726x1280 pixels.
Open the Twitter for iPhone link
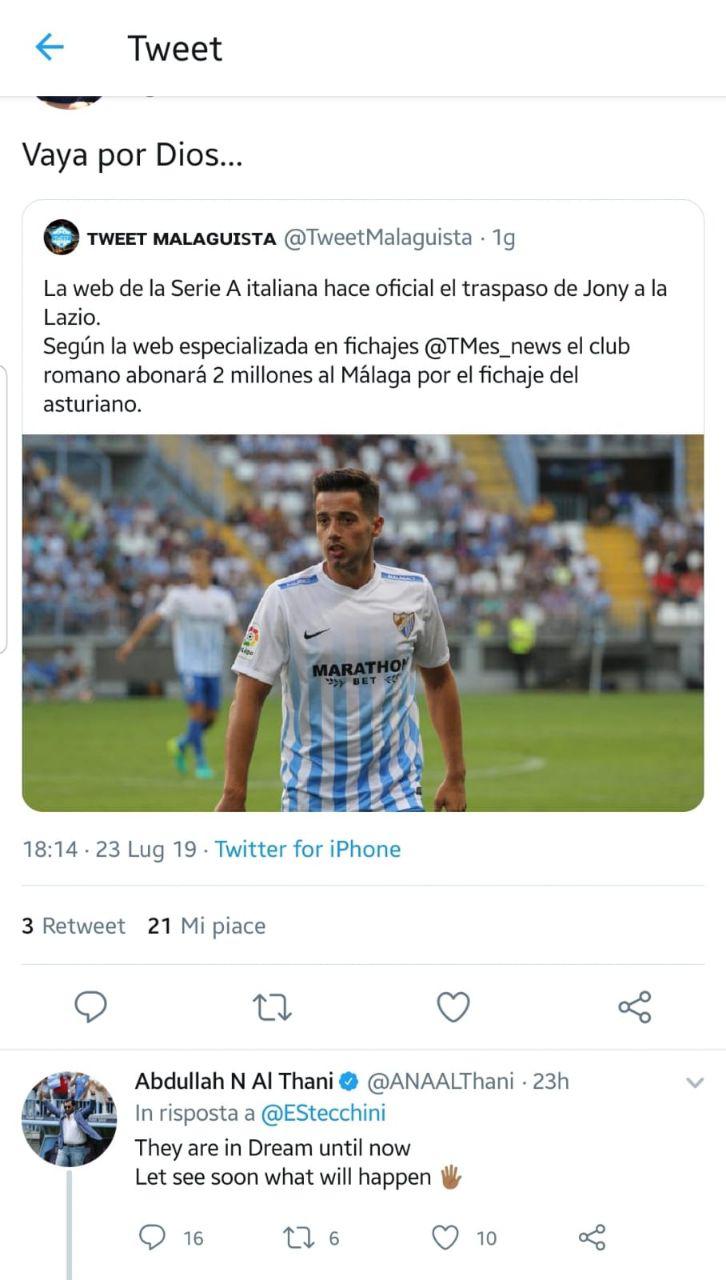point(308,850)
